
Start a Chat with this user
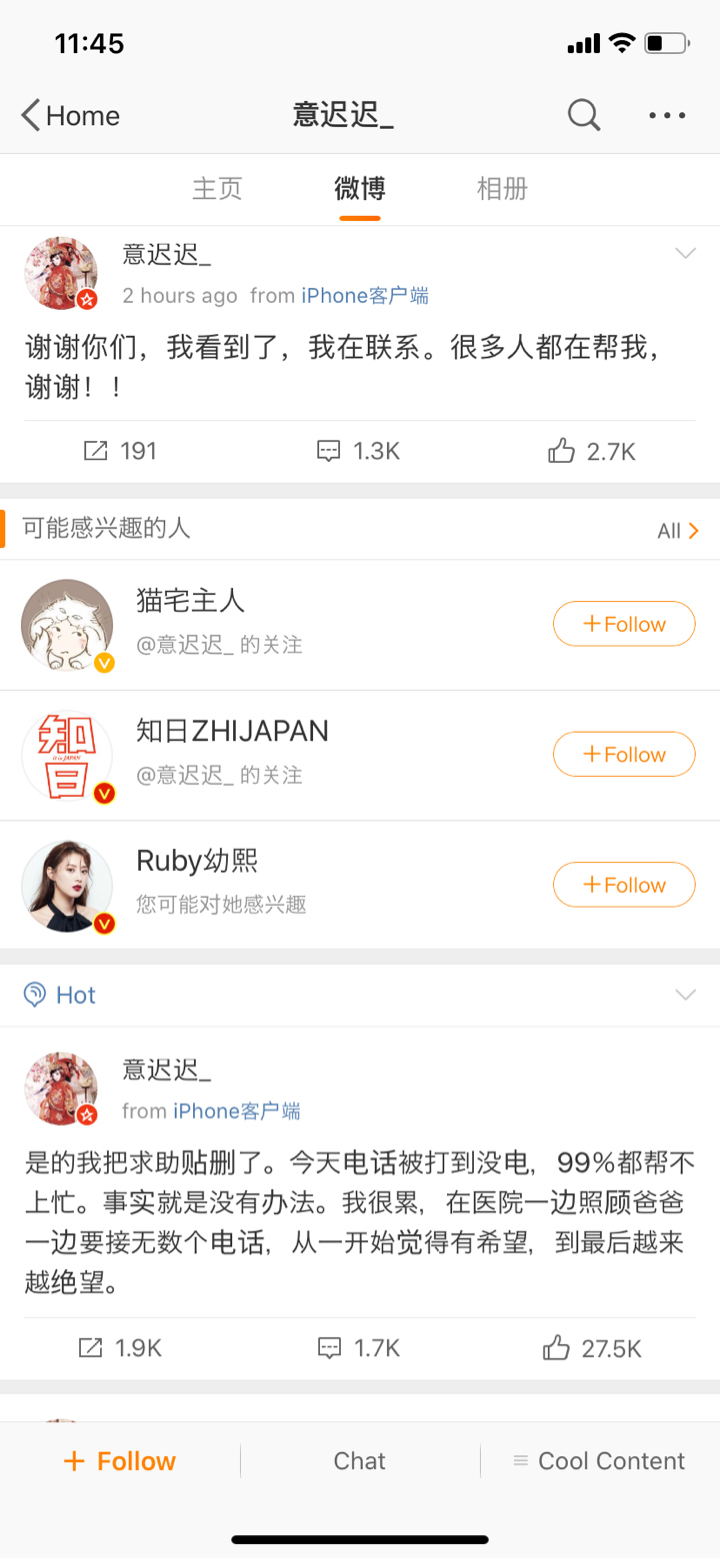coord(360,1461)
